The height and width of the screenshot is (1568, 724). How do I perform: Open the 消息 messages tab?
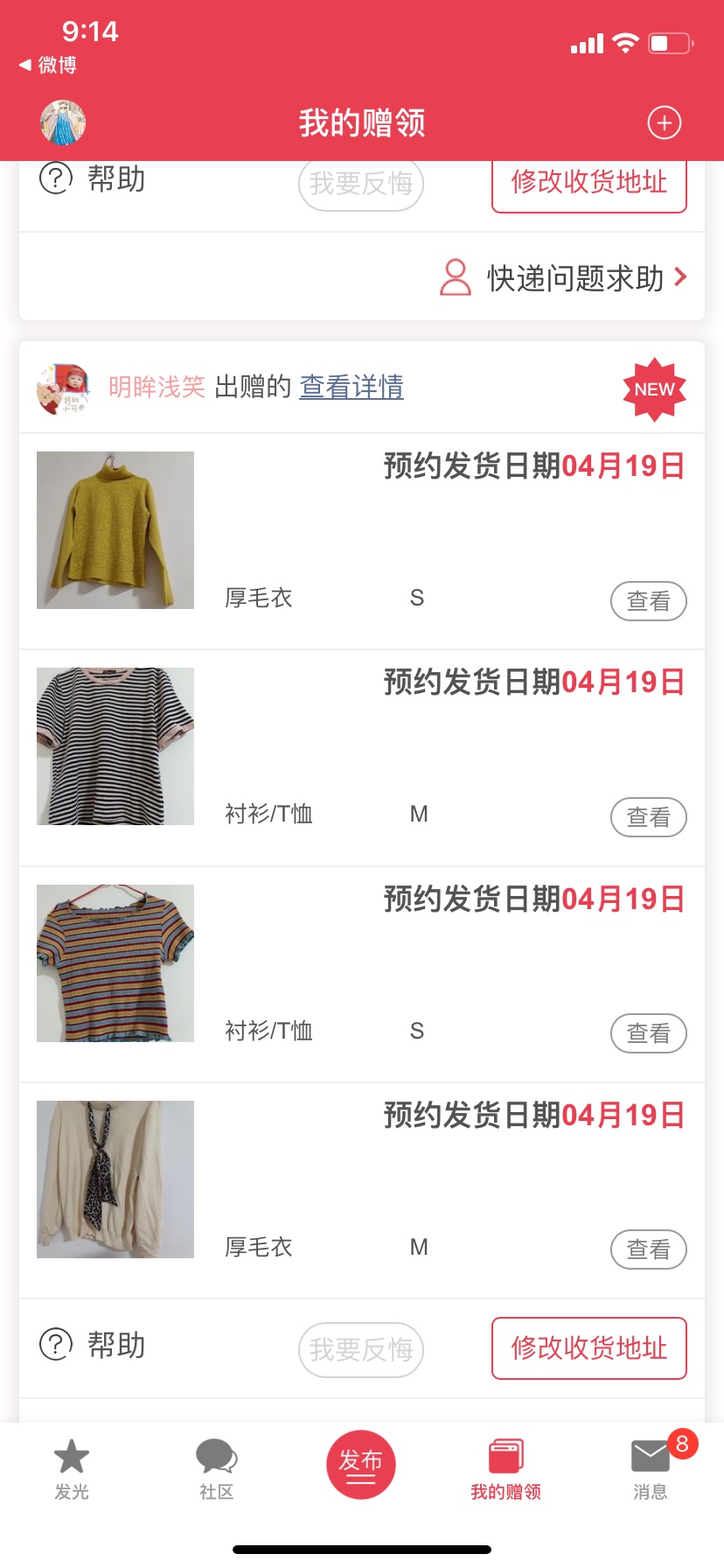(x=651, y=1468)
